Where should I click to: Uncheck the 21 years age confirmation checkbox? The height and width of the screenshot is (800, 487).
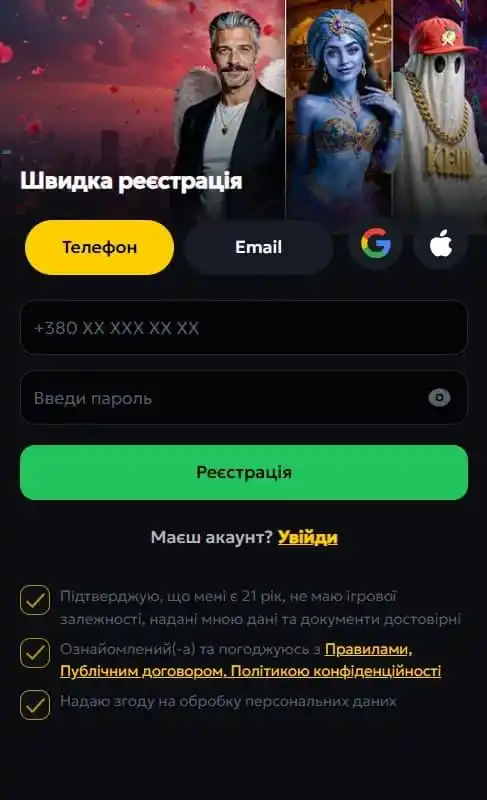(x=35, y=600)
